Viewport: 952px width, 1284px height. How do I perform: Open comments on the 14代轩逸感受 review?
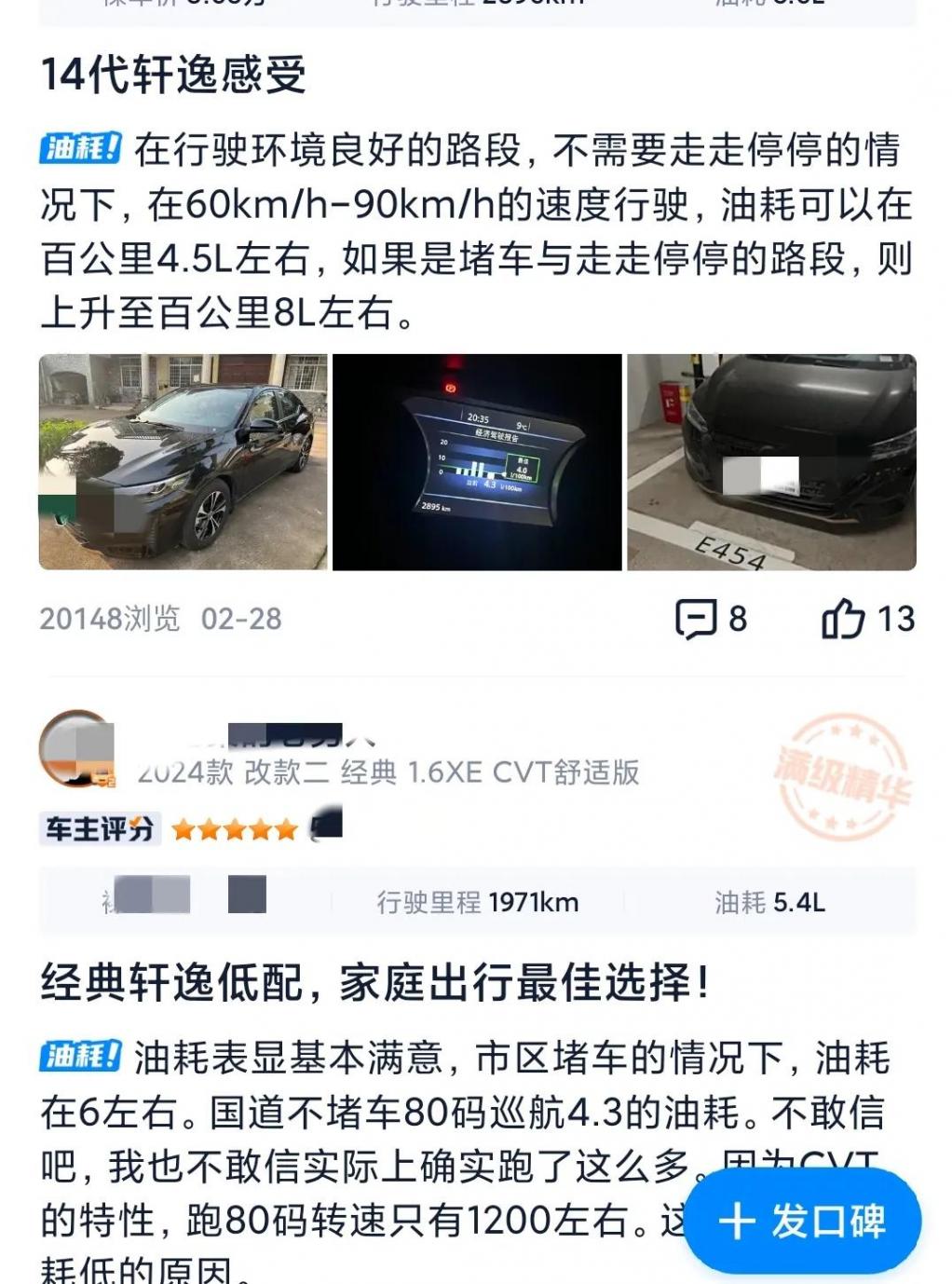(711, 619)
